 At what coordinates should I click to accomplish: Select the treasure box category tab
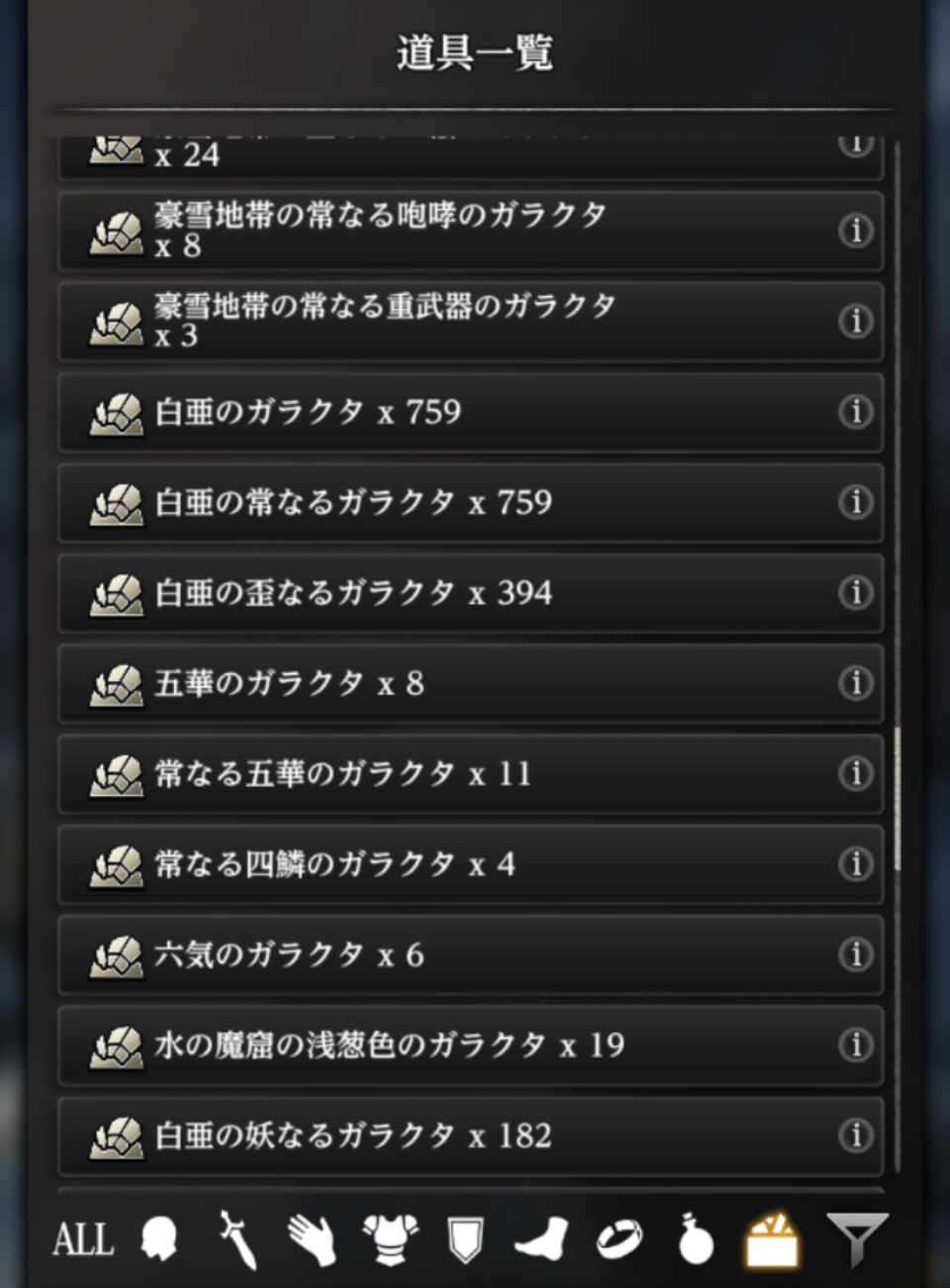(x=773, y=1239)
